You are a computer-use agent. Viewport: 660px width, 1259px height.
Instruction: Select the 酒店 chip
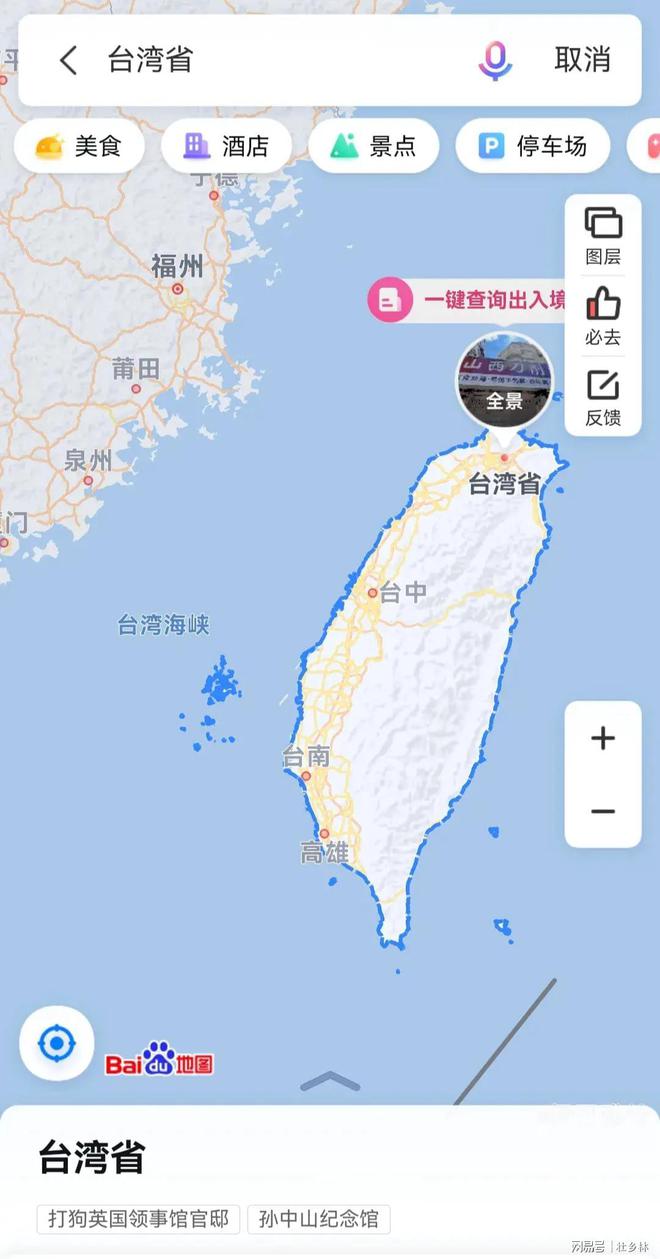click(x=226, y=146)
